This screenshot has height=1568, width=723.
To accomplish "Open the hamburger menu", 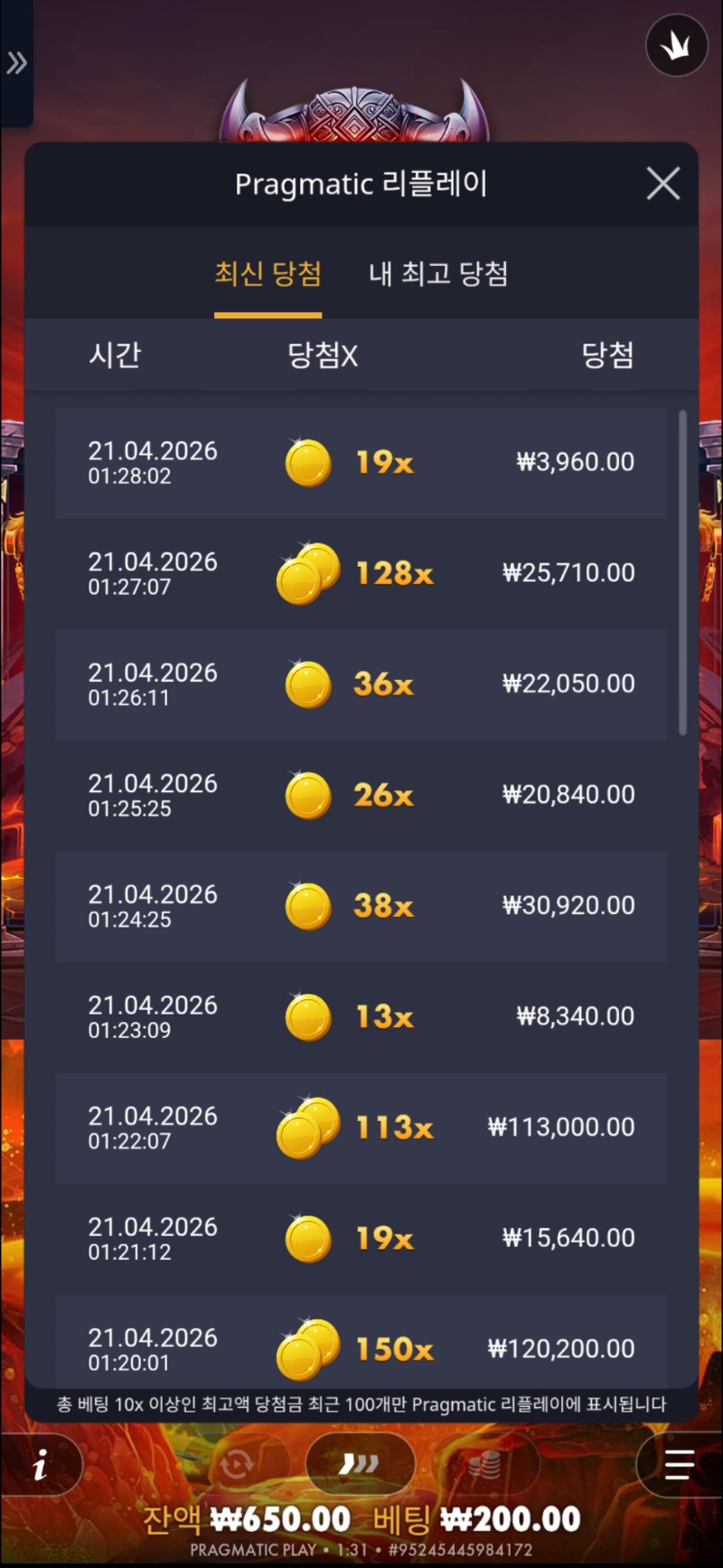I will click(679, 1464).
